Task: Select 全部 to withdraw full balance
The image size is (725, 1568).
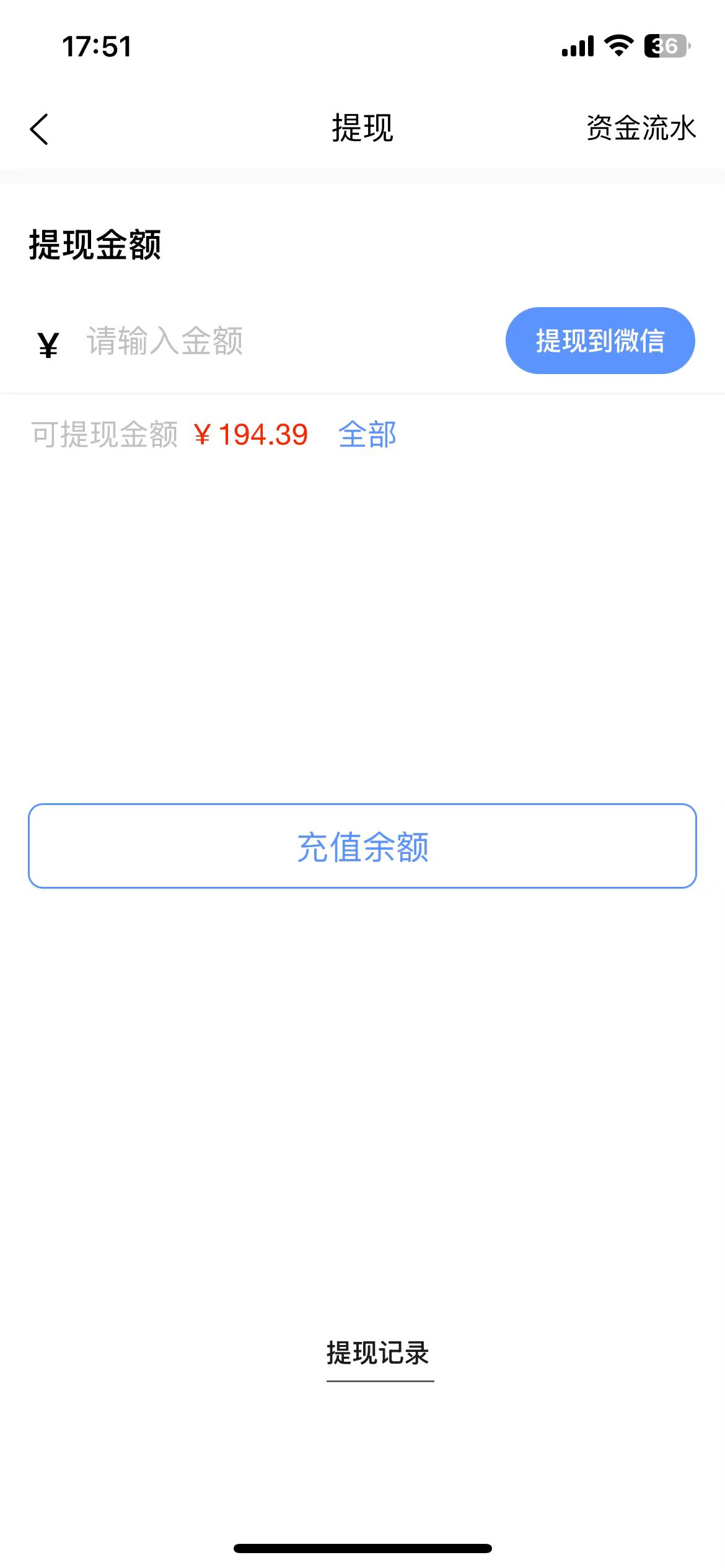Action: tap(367, 435)
